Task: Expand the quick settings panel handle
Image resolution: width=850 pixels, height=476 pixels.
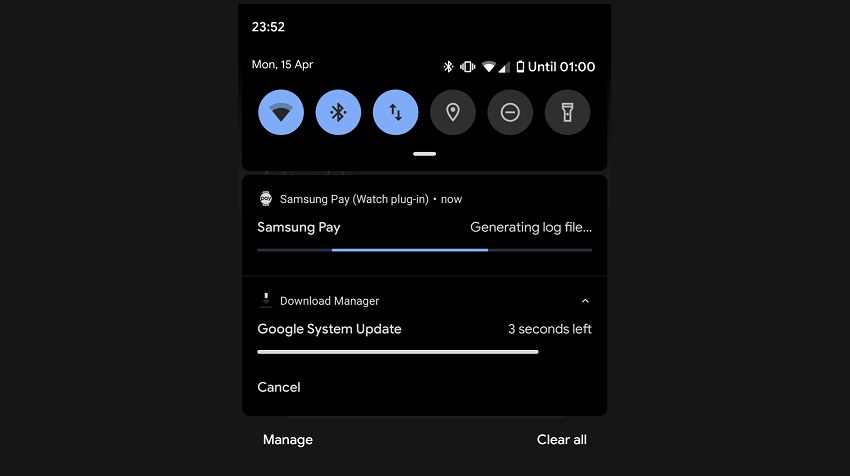Action: point(424,154)
